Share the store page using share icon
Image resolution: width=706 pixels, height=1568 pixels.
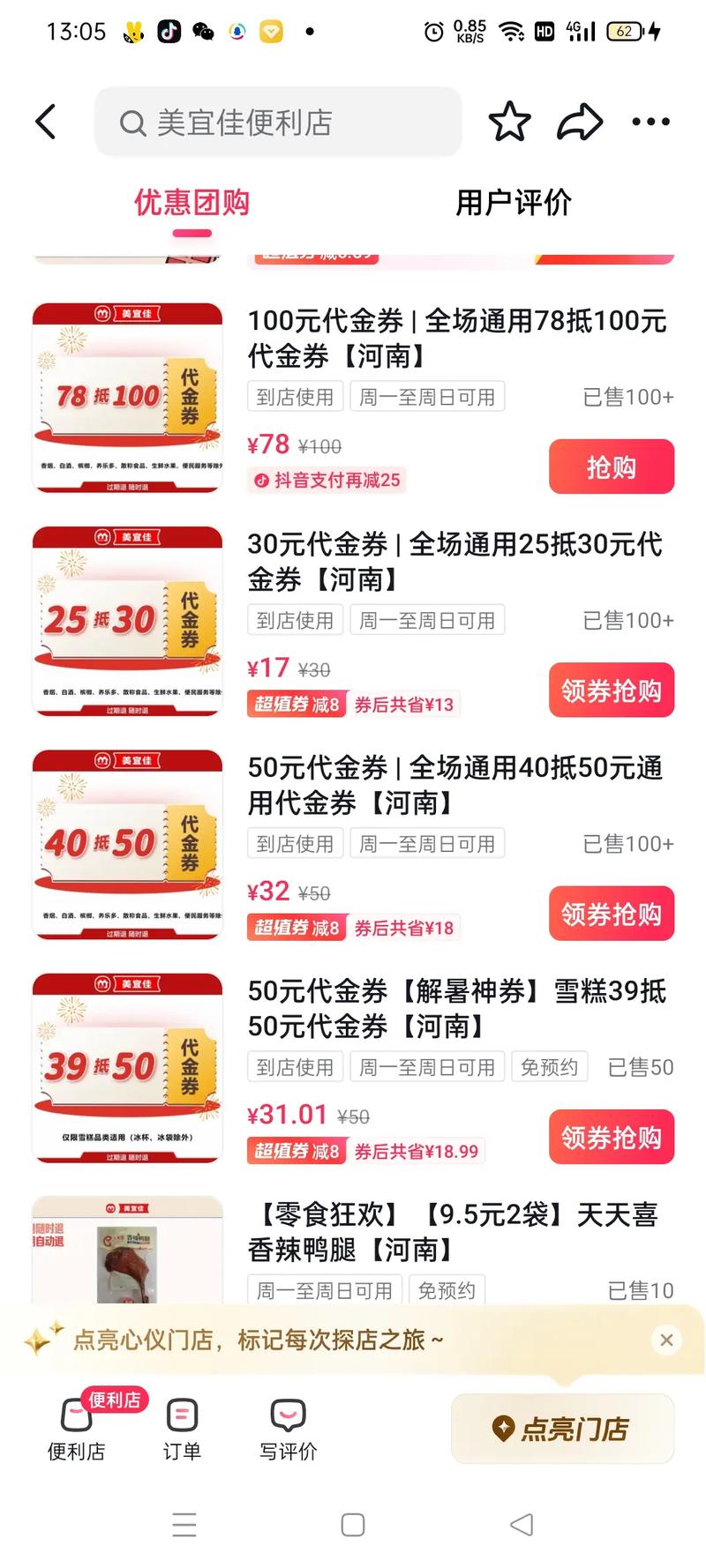(580, 122)
